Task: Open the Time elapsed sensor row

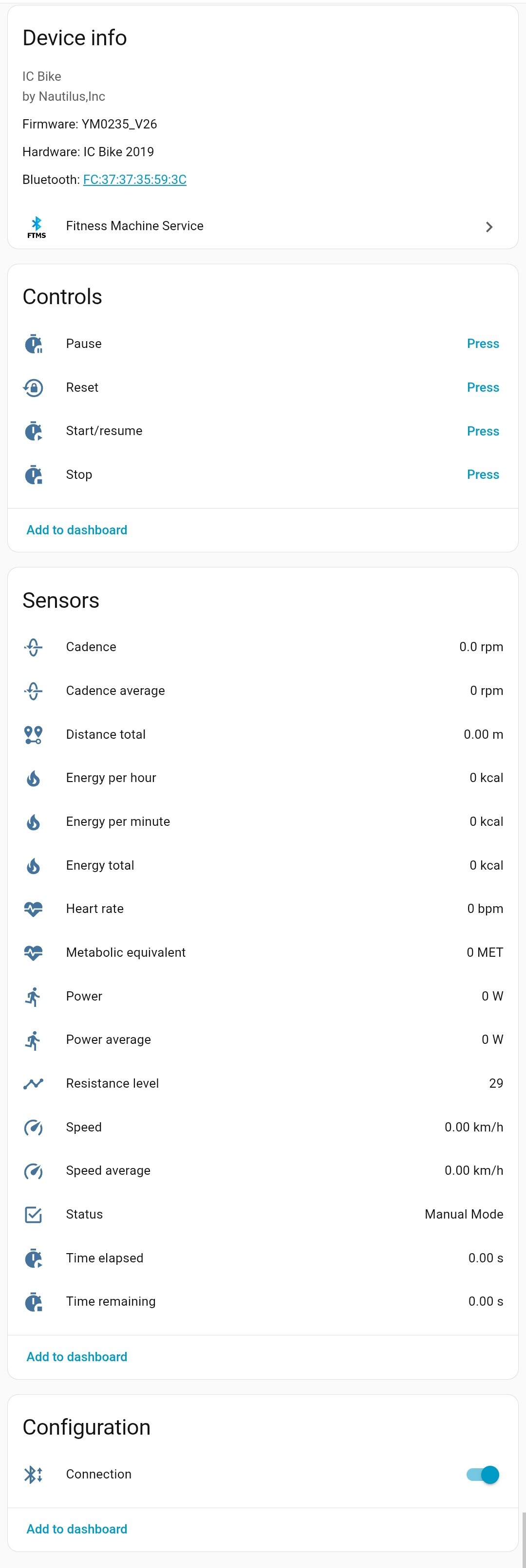Action: [x=262, y=1258]
